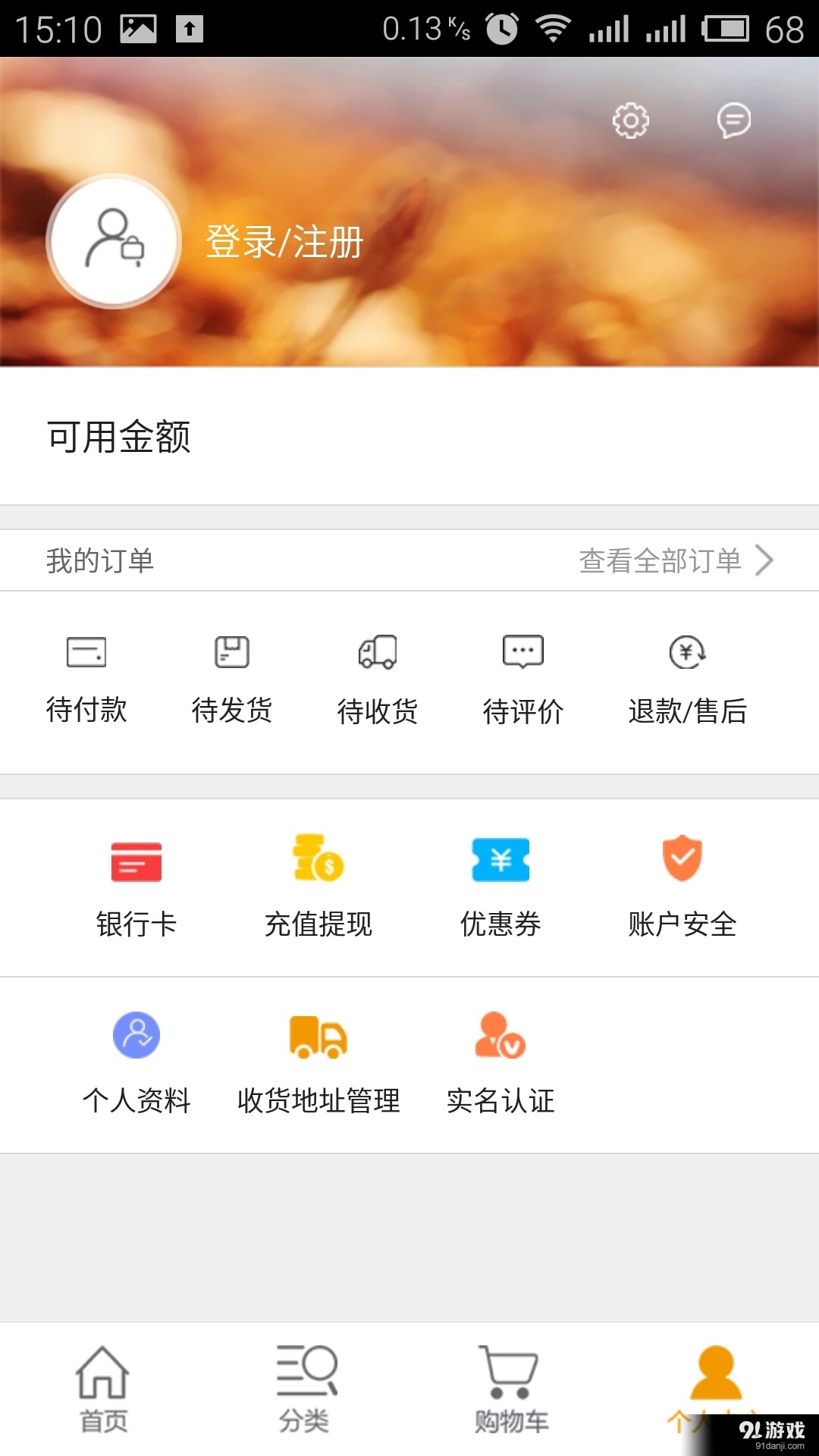Click the profile avatar picture
The height and width of the screenshot is (1456, 819).
pos(112,241)
